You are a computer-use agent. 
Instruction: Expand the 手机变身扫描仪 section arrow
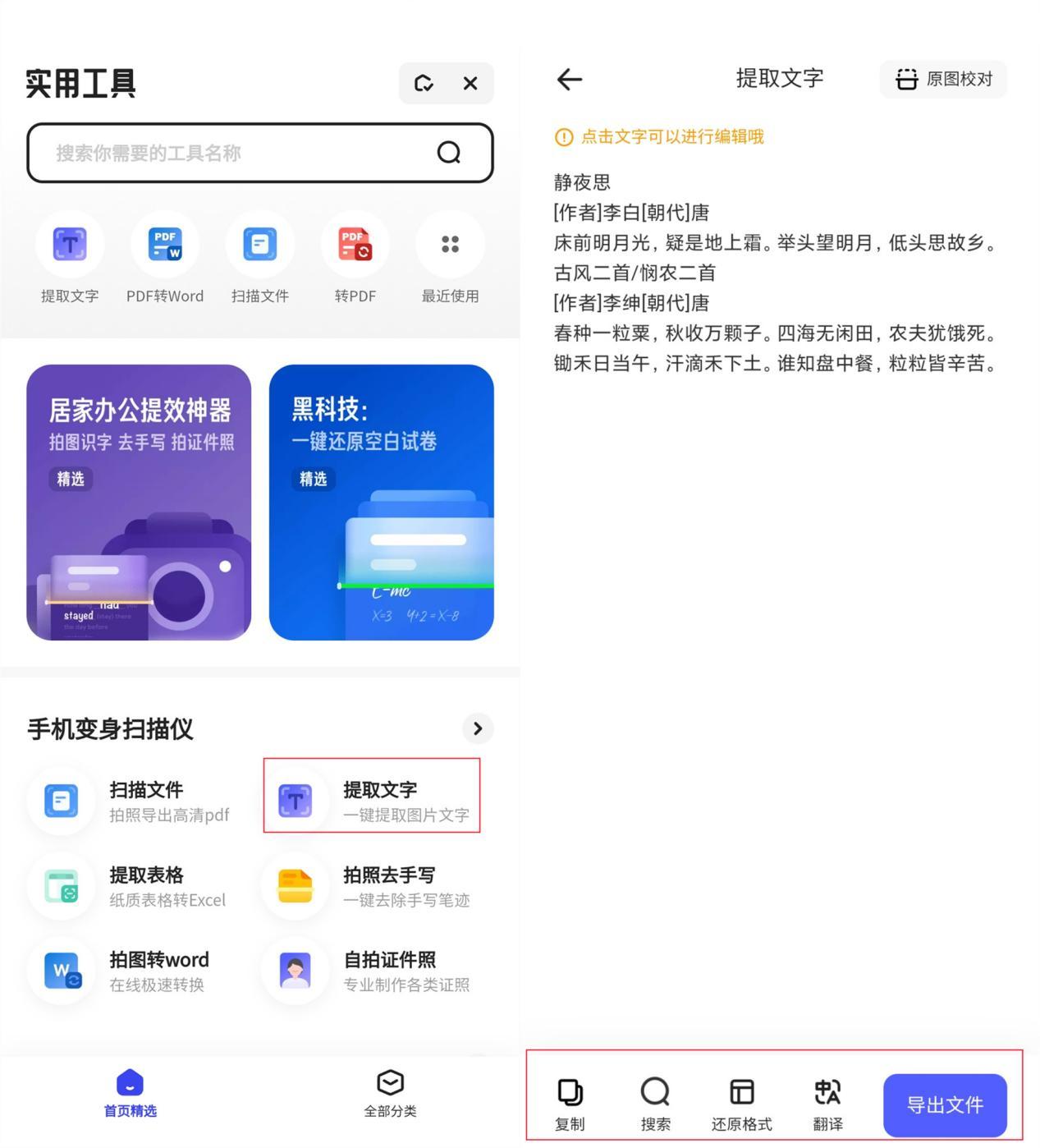tap(477, 728)
